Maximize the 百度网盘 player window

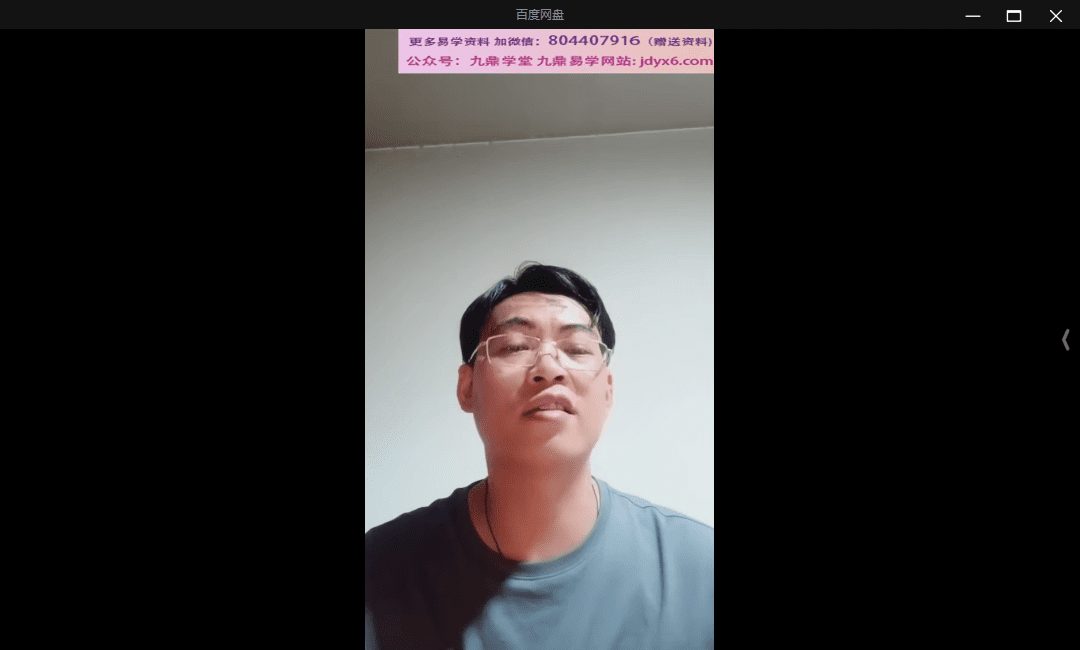pos(1013,15)
